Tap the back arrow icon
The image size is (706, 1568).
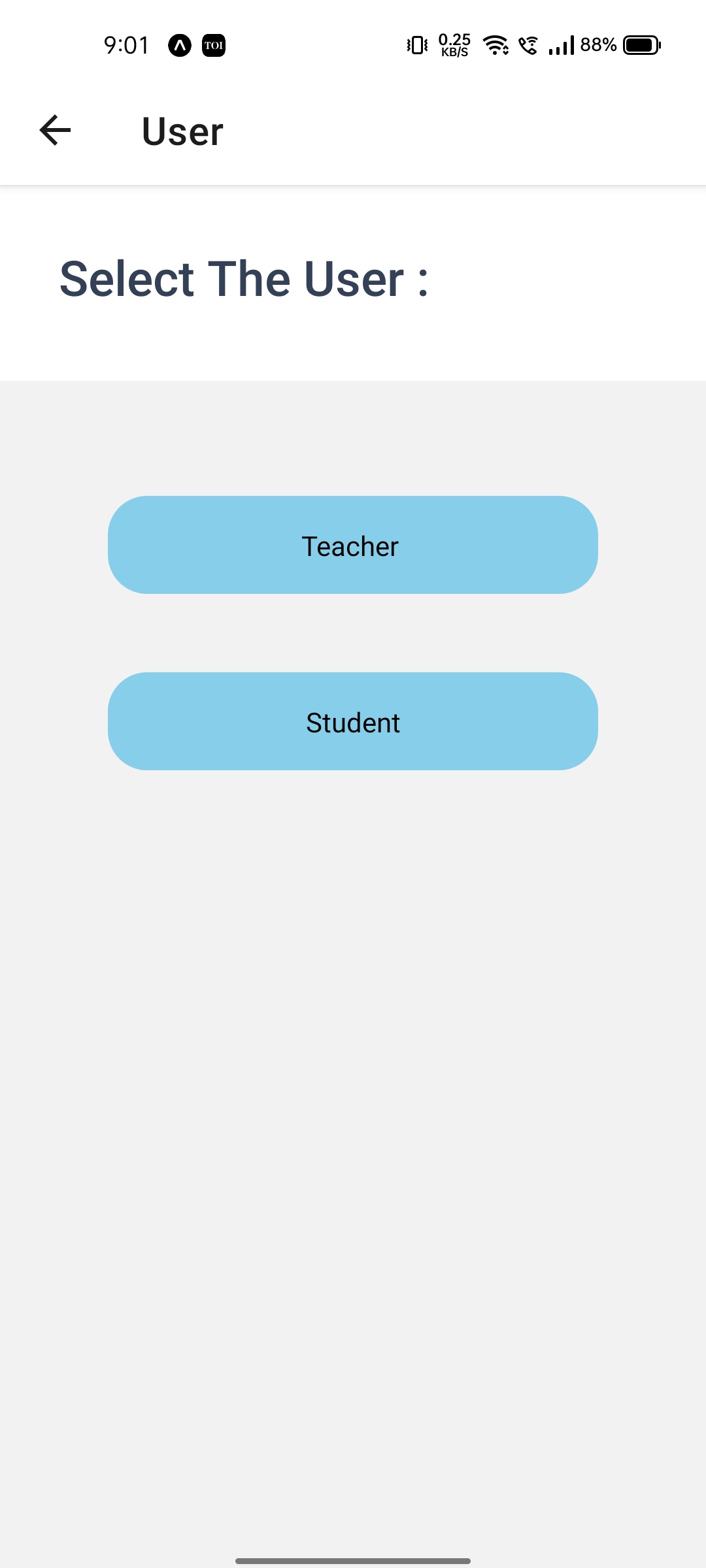(55, 130)
